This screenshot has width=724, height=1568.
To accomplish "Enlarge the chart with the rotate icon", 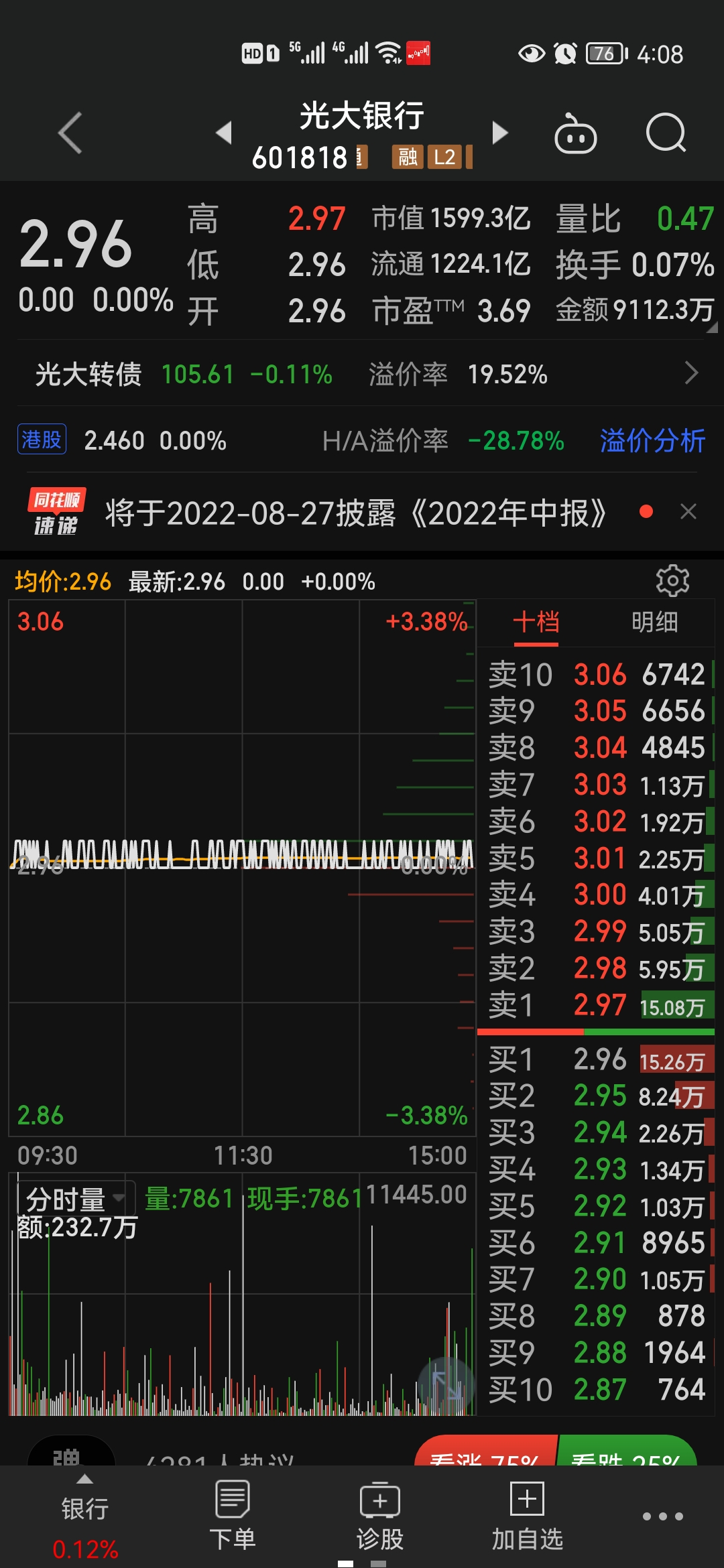I will 445,1384.
